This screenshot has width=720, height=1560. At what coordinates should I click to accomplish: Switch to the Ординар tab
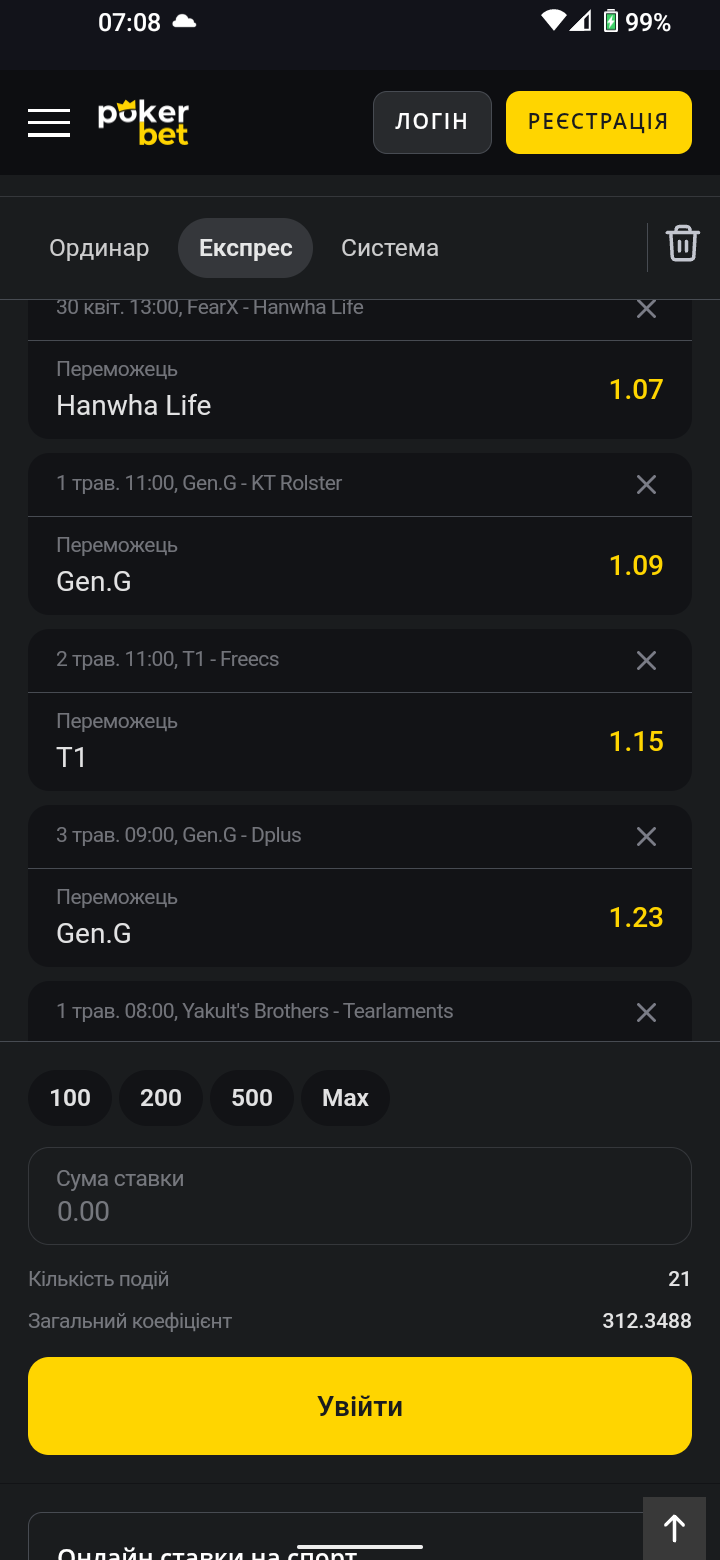click(x=99, y=248)
